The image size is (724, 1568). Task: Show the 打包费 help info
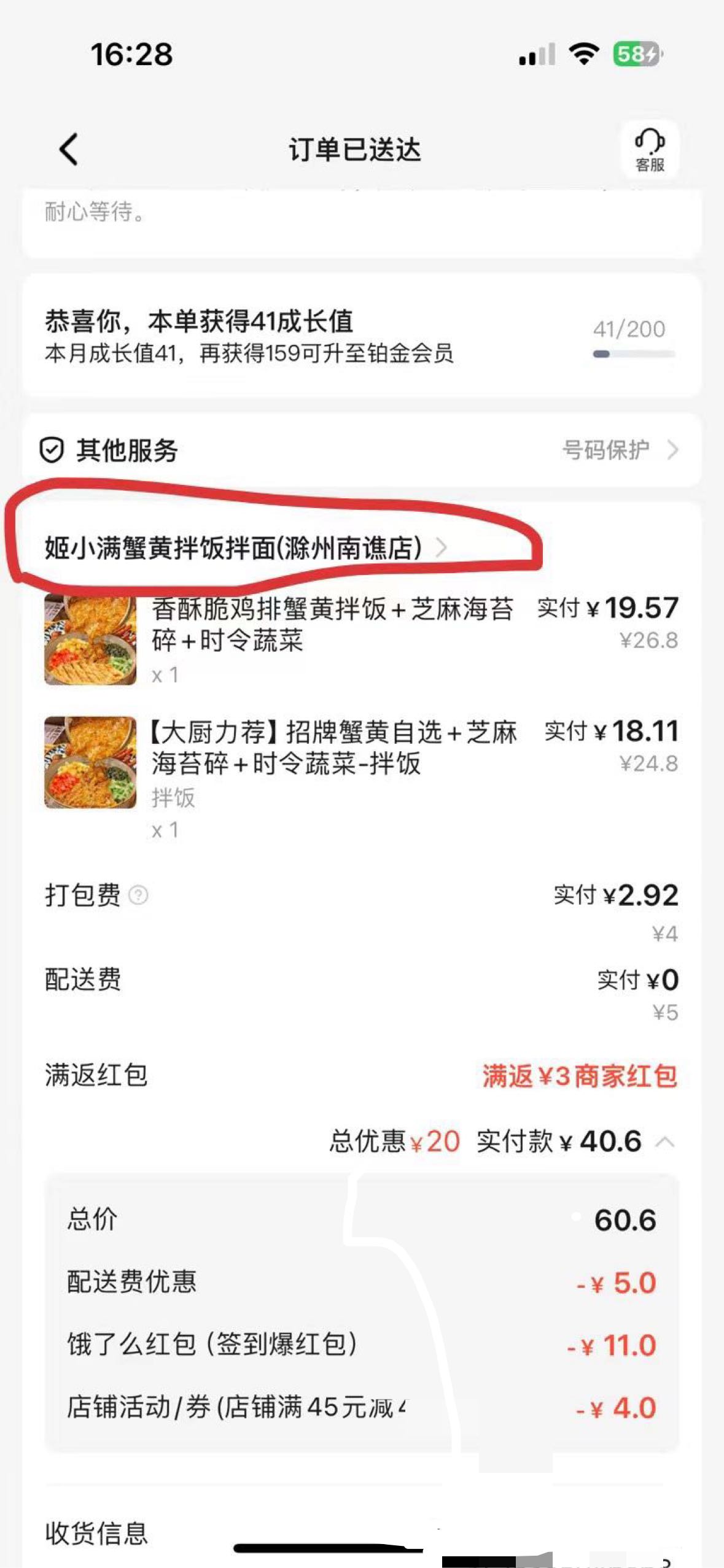139,895
